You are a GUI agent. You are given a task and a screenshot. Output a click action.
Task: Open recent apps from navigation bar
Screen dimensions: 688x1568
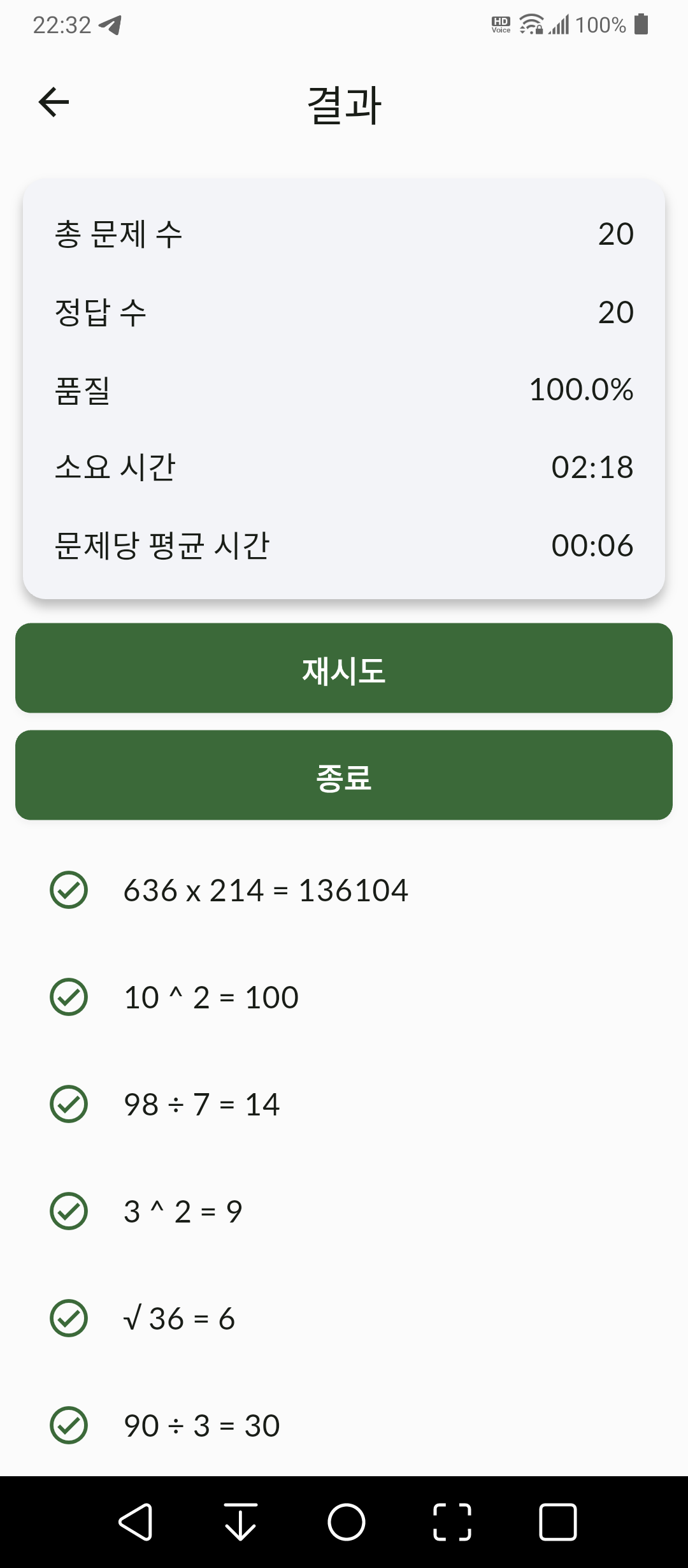click(557, 1522)
